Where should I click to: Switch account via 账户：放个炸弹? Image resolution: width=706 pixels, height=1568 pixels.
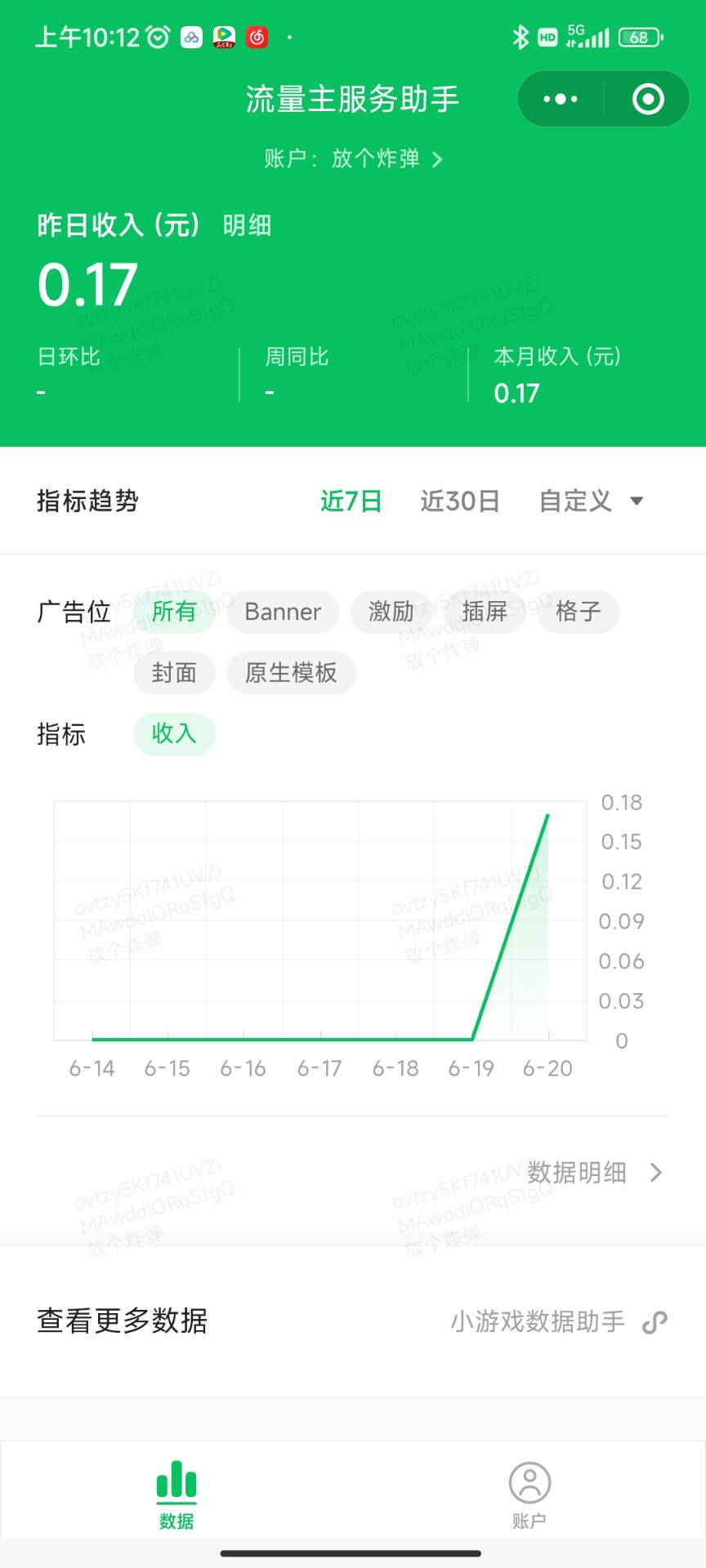pyautogui.click(x=353, y=158)
